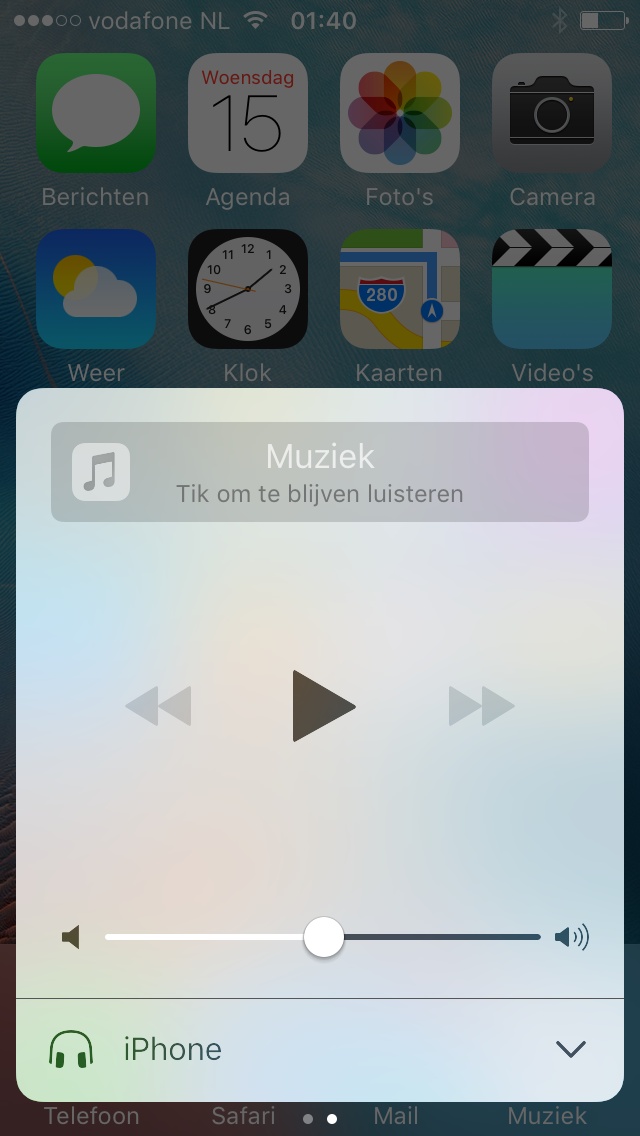This screenshot has width=640, height=1136.
Task: Launch the Camera app
Action: 552,113
